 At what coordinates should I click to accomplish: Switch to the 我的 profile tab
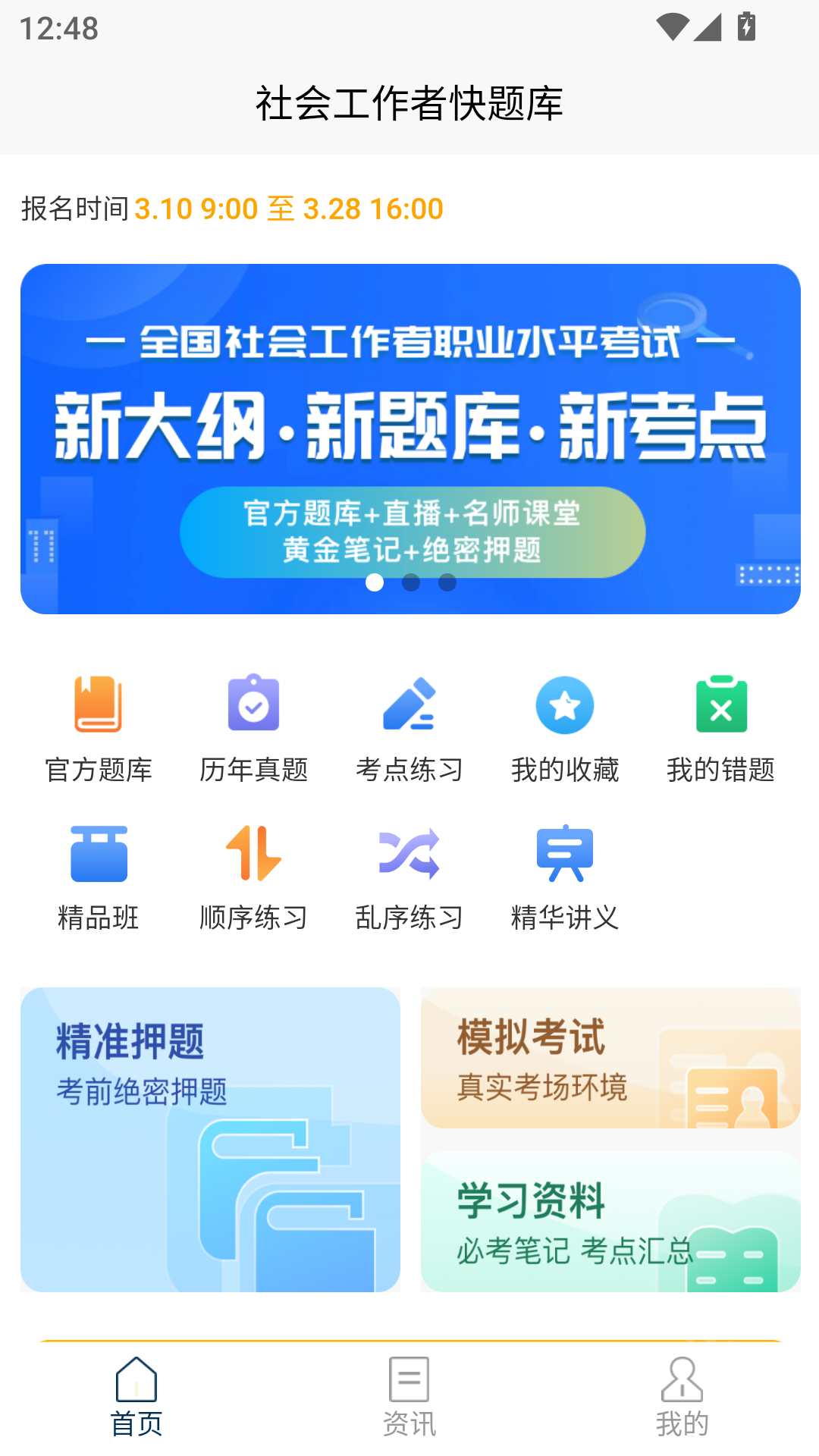coord(682,1395)
